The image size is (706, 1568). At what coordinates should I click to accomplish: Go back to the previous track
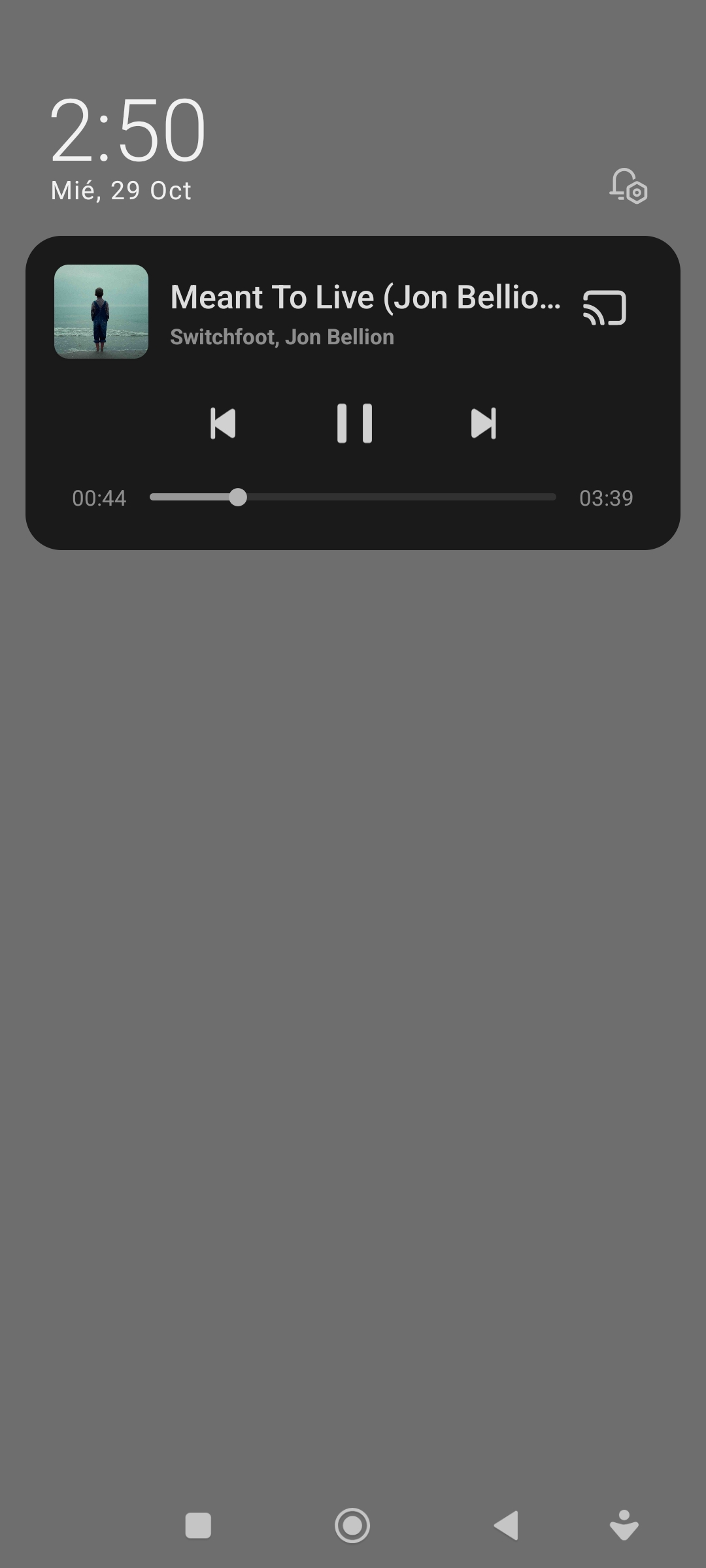[x=223, y=423]
